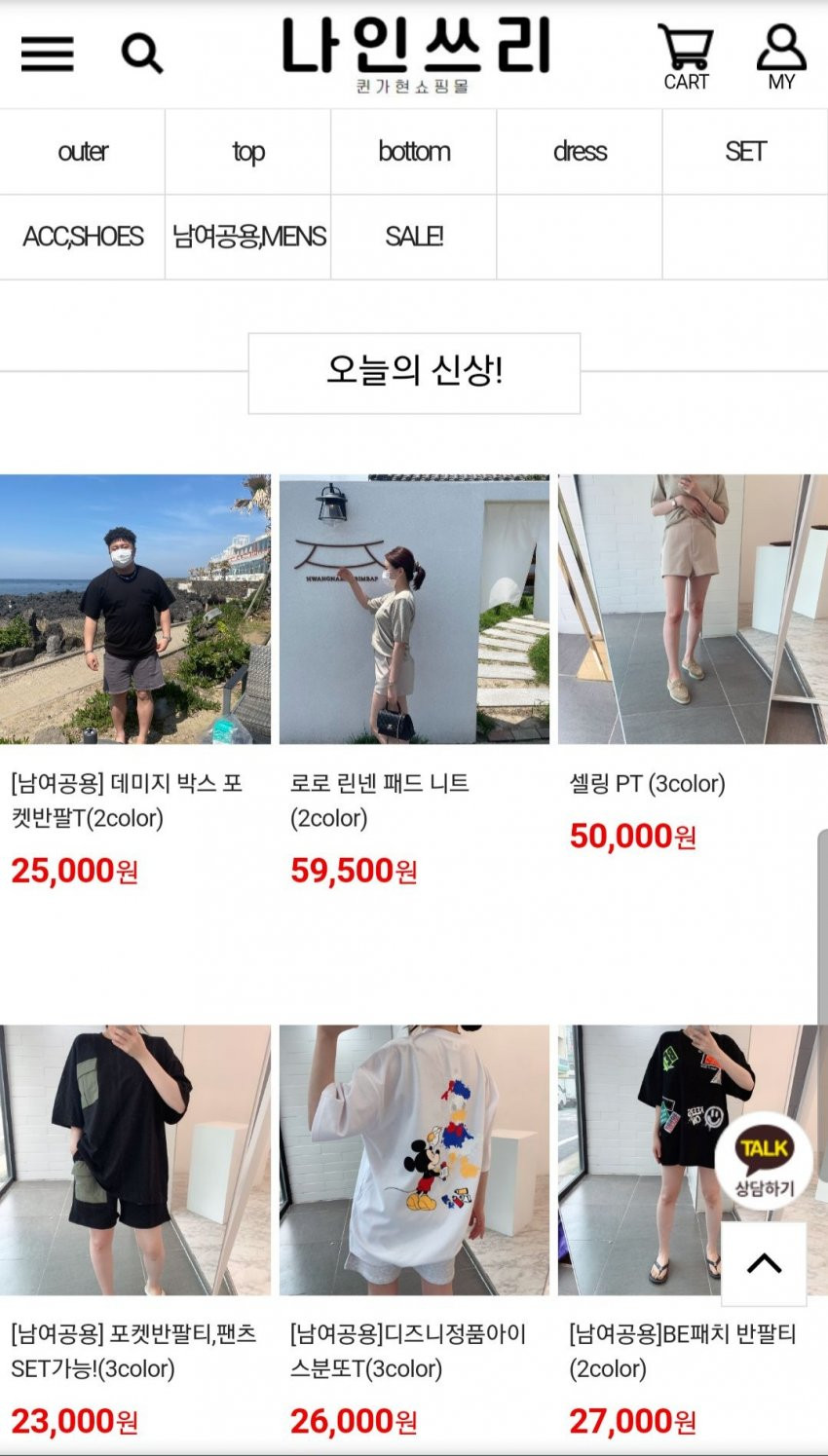Open the hamburger menu
828x1456 pixels.
point(47,55)
